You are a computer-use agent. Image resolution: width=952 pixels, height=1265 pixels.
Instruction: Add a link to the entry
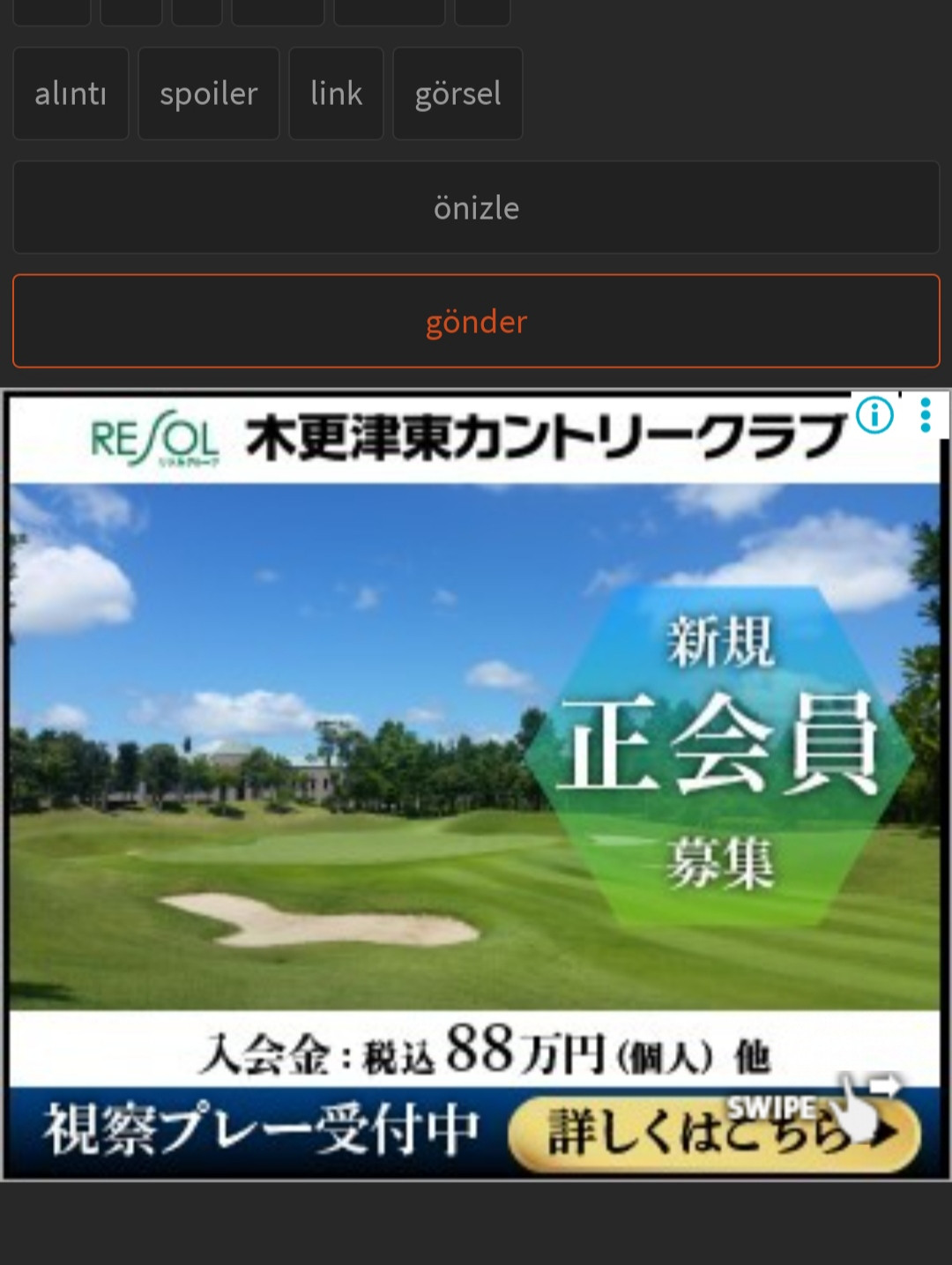(336, 93)
